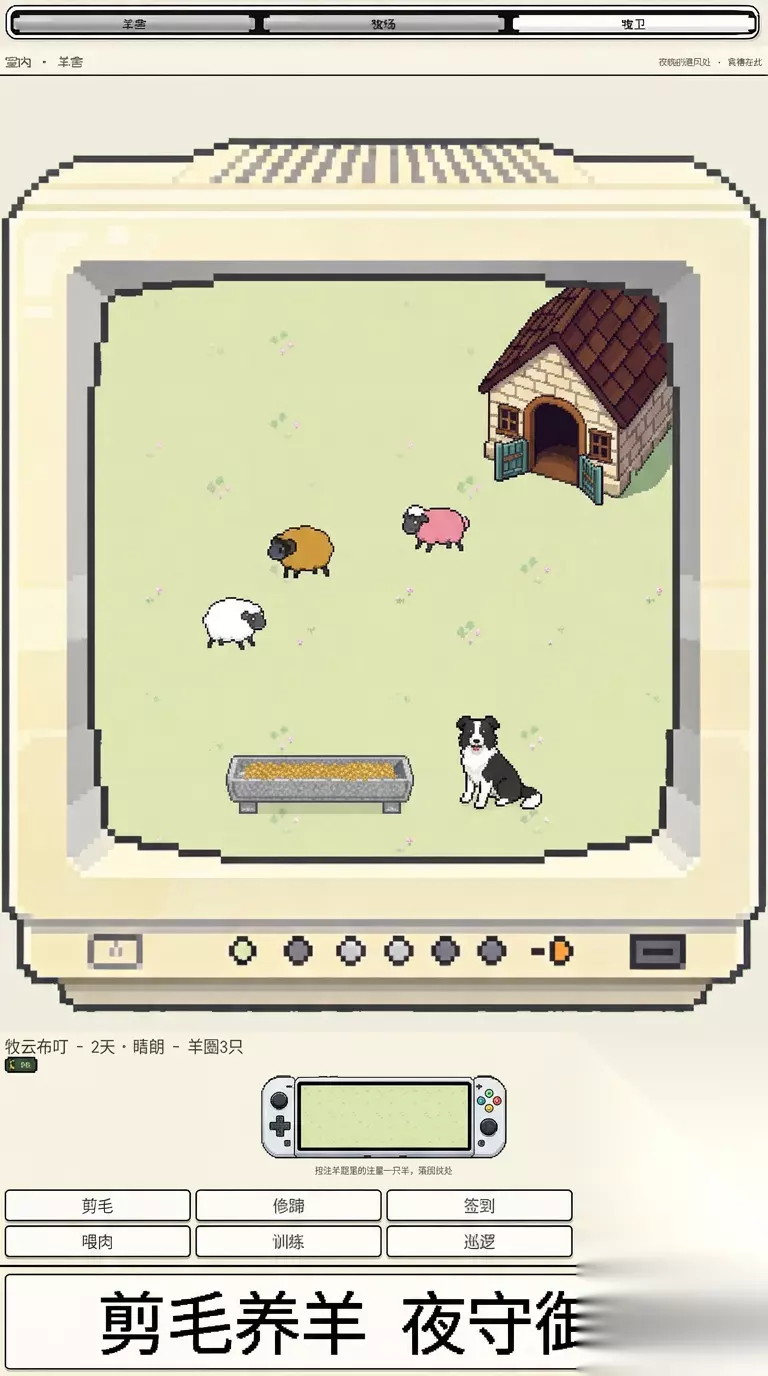The height and width of the screenshot is (1376, 768).
Task: Tap 签到 to check in
Action: 479,1205
